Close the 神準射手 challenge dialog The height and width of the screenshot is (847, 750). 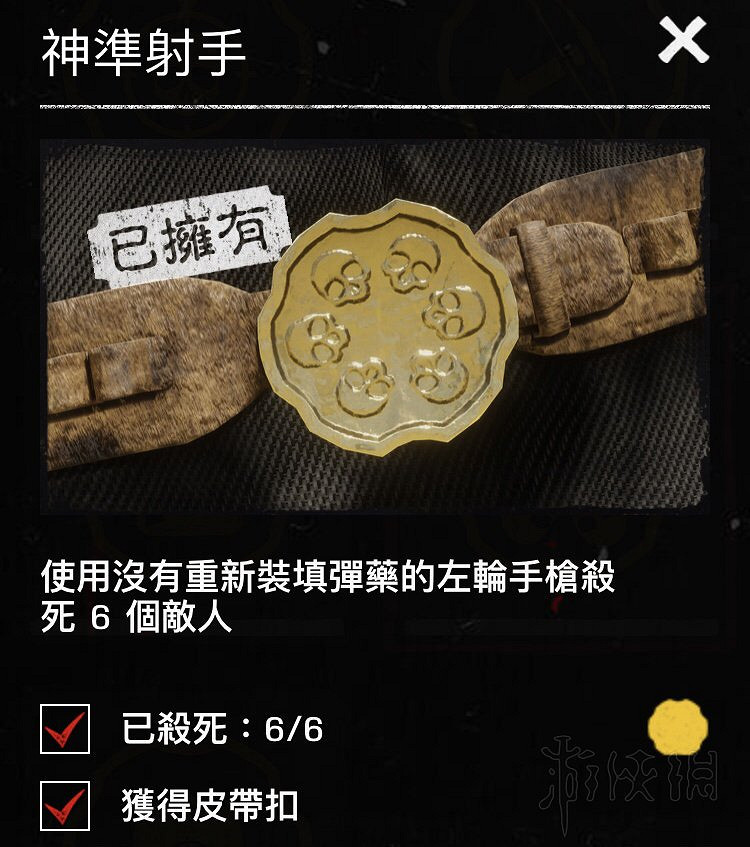[683, 43]
